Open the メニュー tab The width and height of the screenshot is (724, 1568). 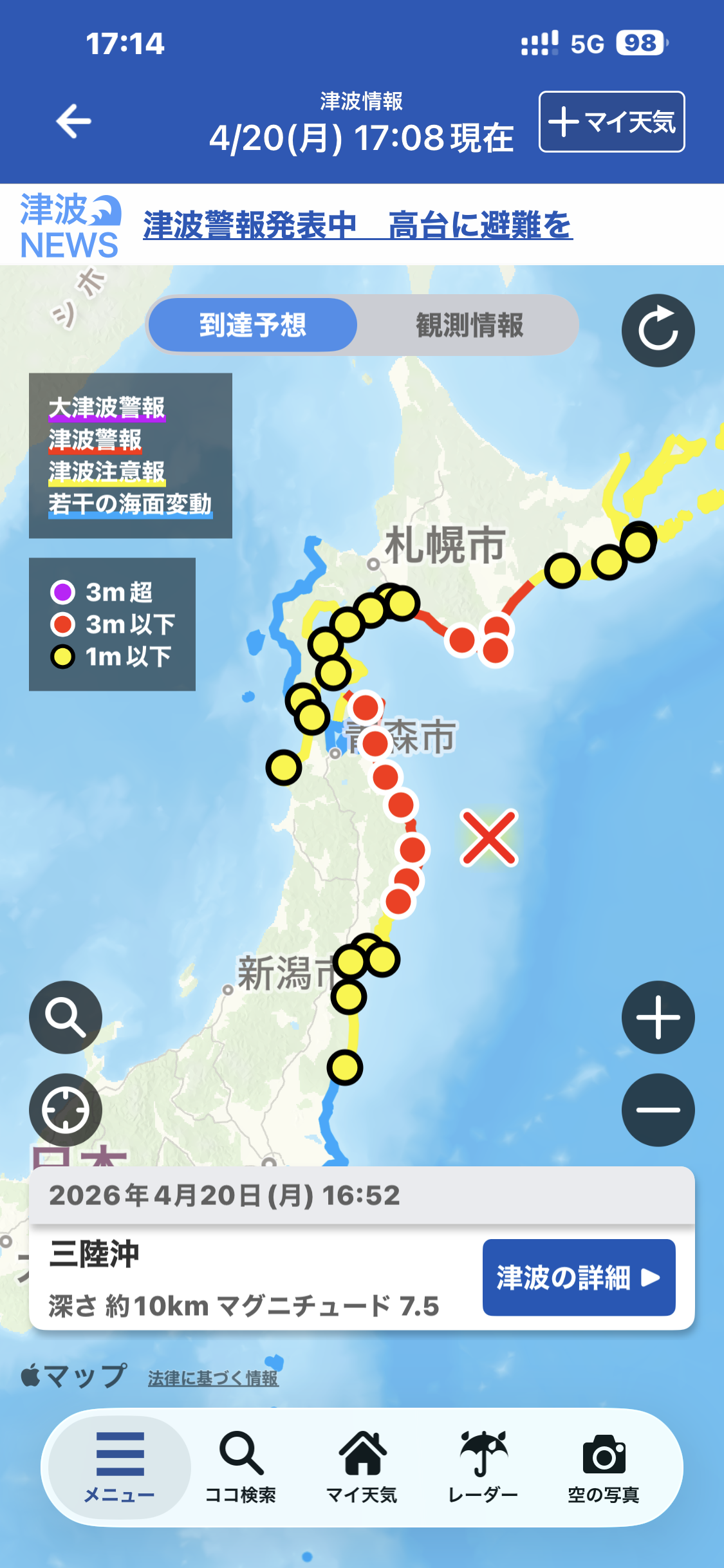(x=120, y=1467)
